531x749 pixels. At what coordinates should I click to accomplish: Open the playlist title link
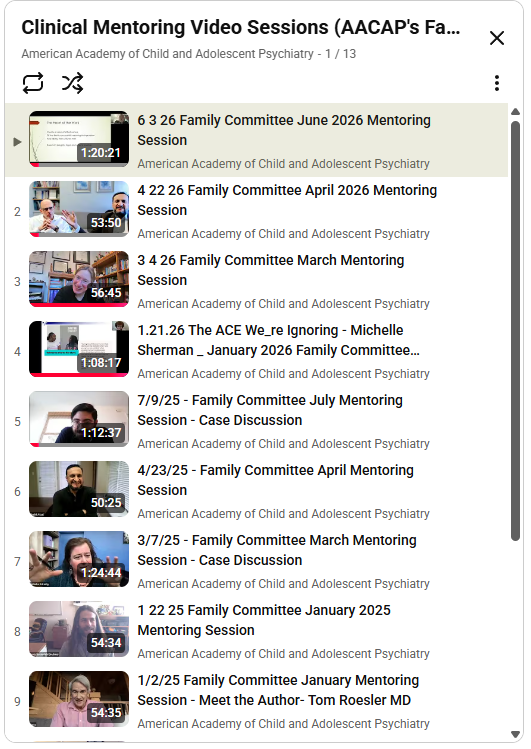pos(241,27)
